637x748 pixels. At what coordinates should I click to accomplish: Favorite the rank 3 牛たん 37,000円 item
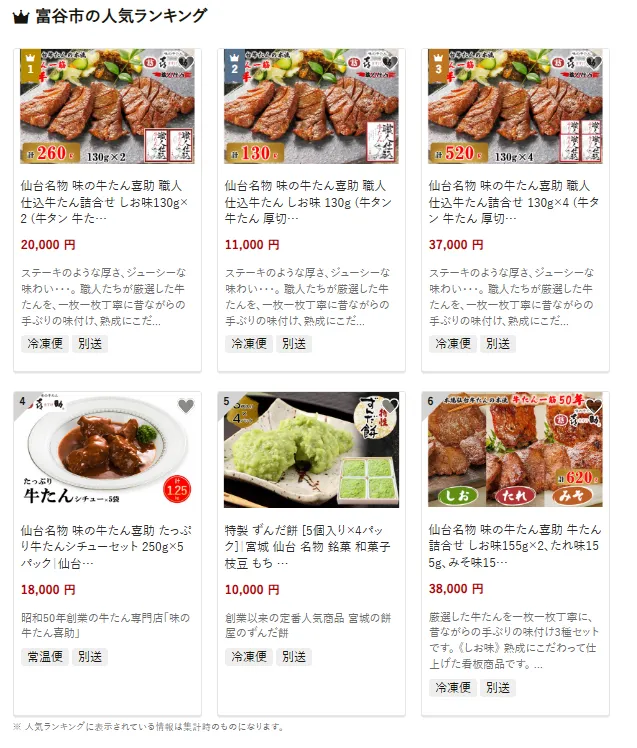tap(594, 63)
